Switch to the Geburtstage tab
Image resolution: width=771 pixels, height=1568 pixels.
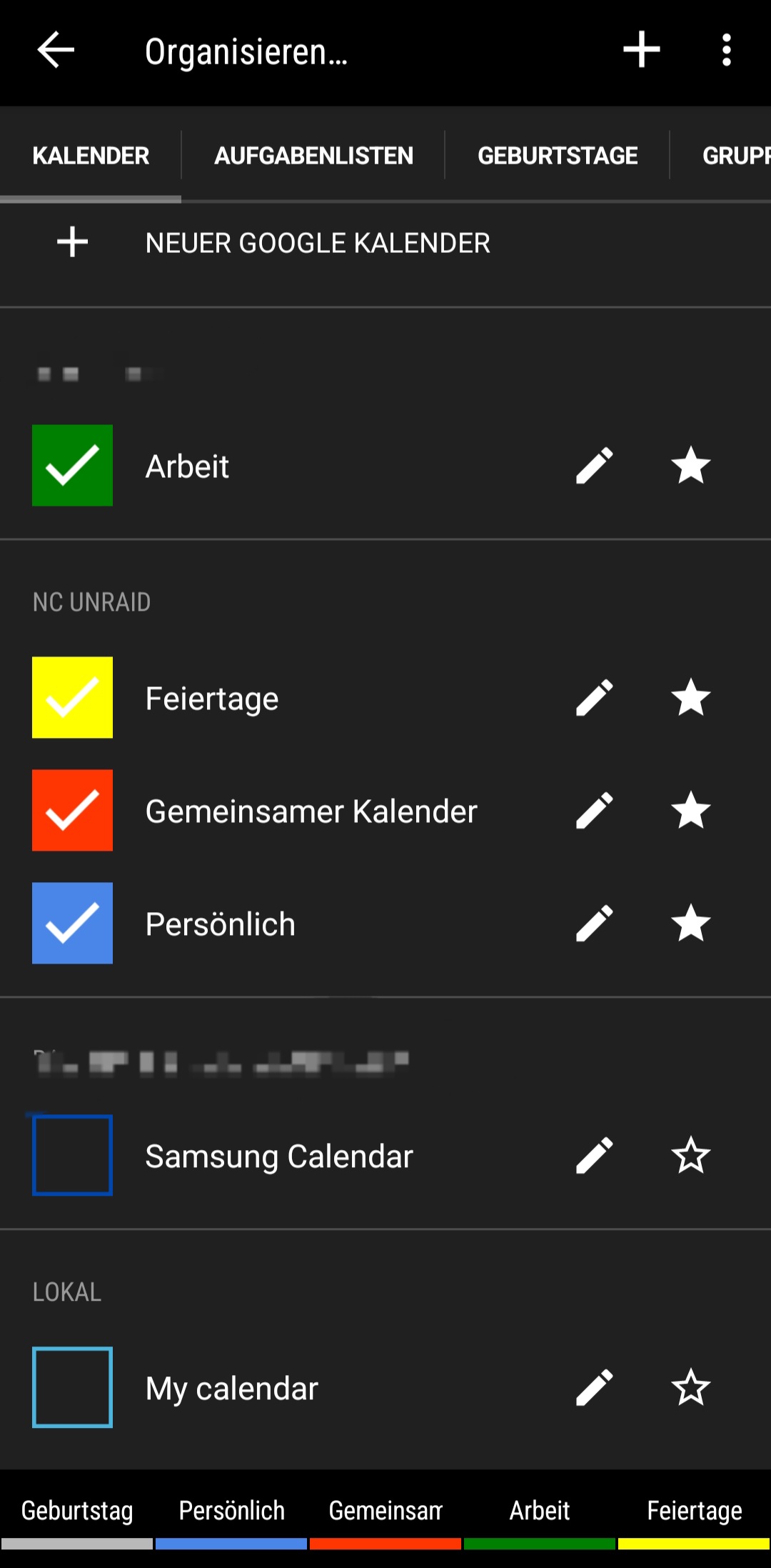tap(558, 155)
